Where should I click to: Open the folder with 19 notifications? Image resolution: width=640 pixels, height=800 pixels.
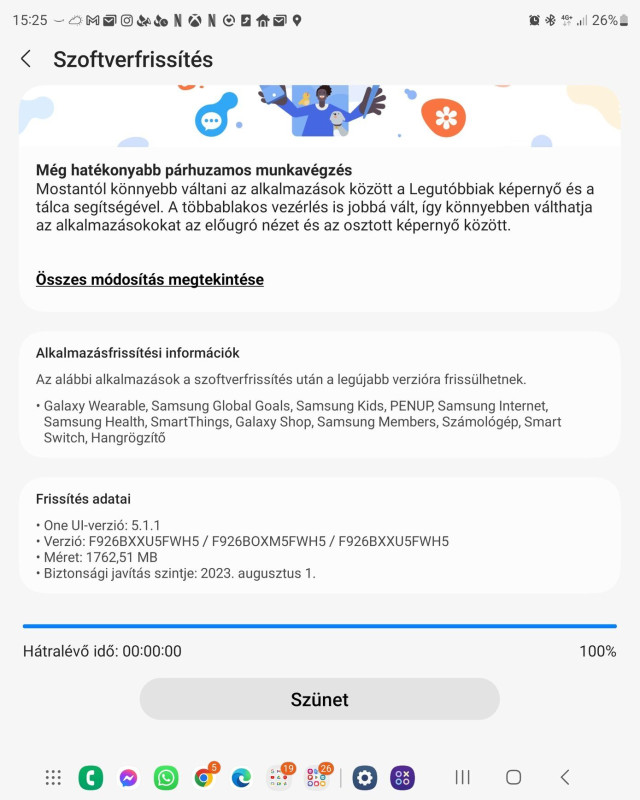point(280,777)
